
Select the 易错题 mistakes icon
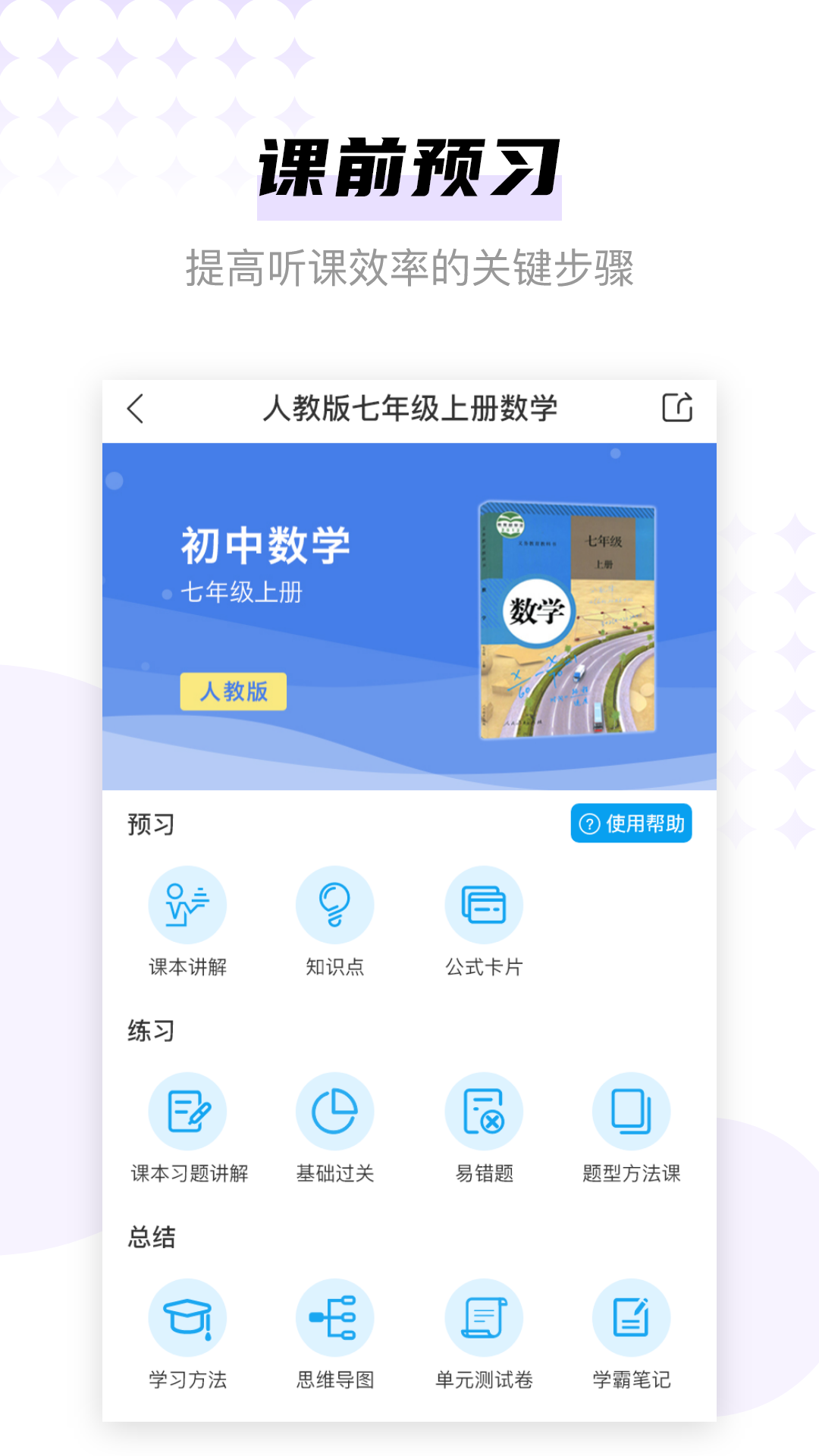click(485, 1112)
